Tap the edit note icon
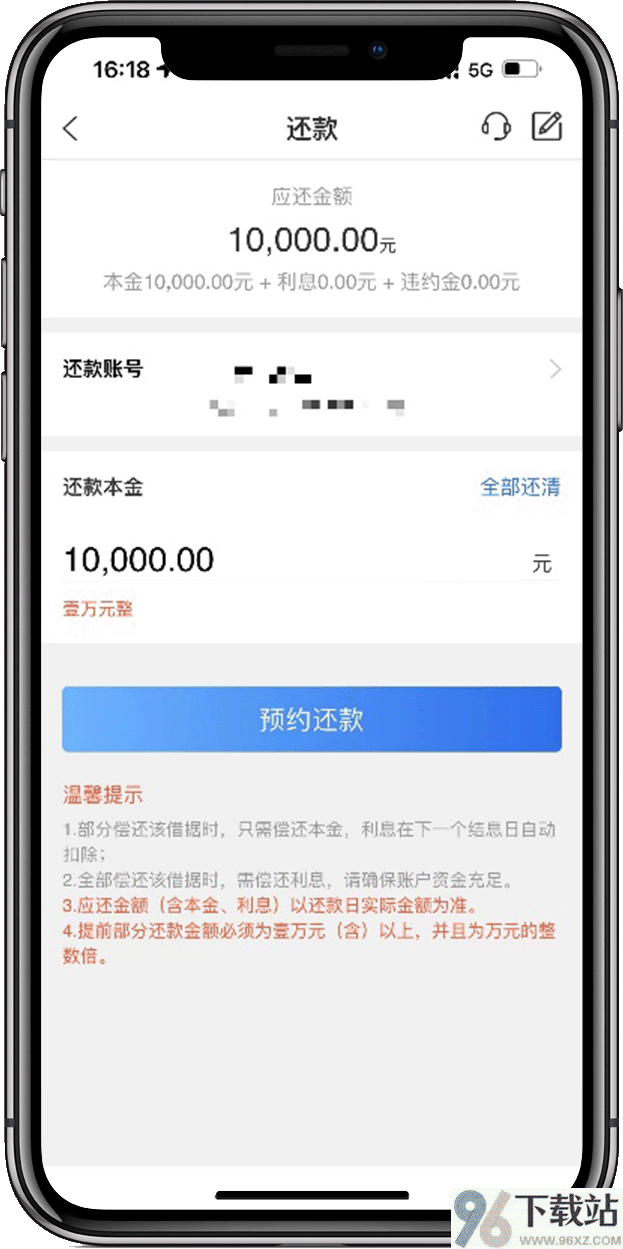Viewport: 623px width, 1249px height. pyautogui.click(x=547, y=126)
